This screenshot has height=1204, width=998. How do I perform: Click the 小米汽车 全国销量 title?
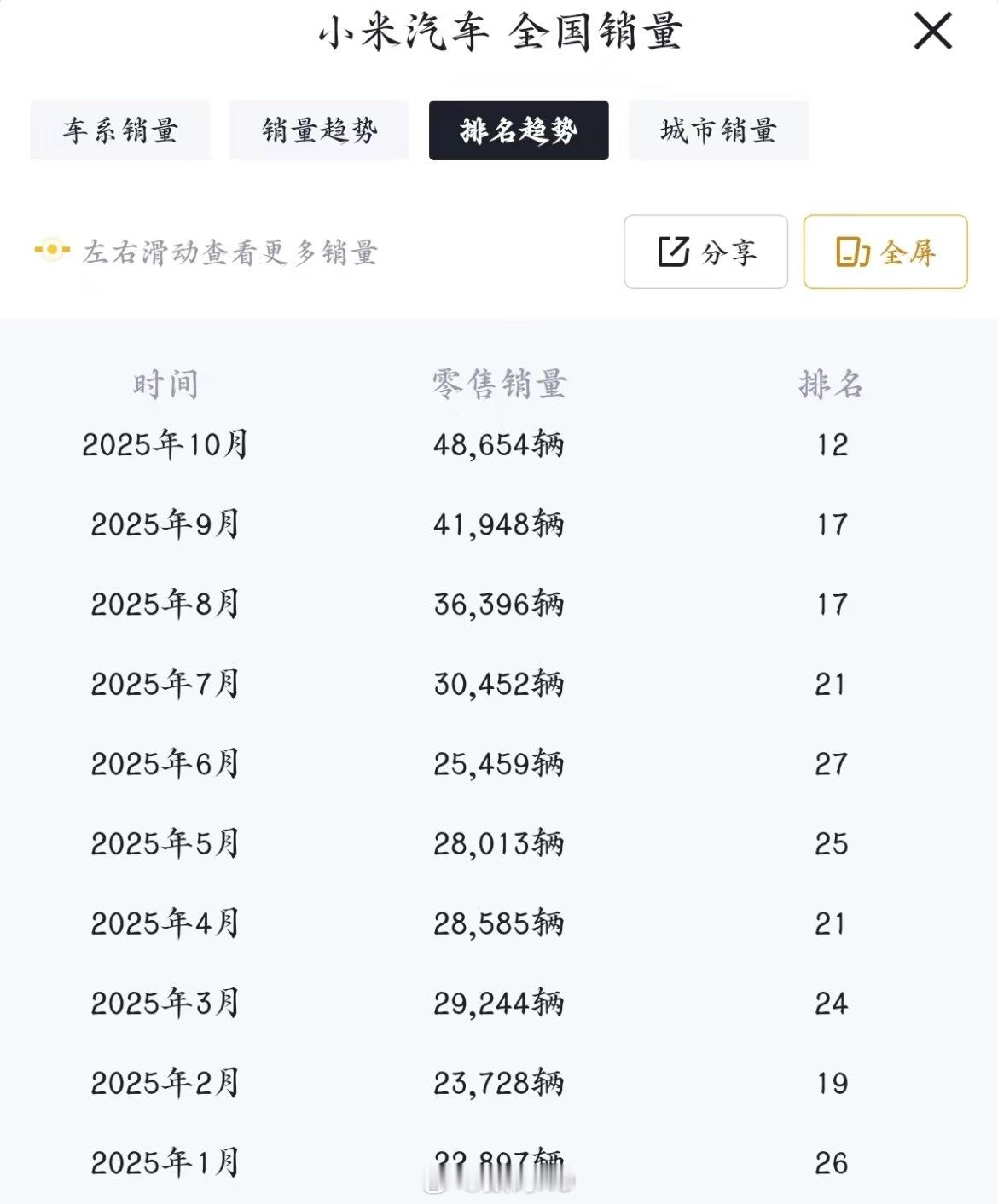click(499, 32)
